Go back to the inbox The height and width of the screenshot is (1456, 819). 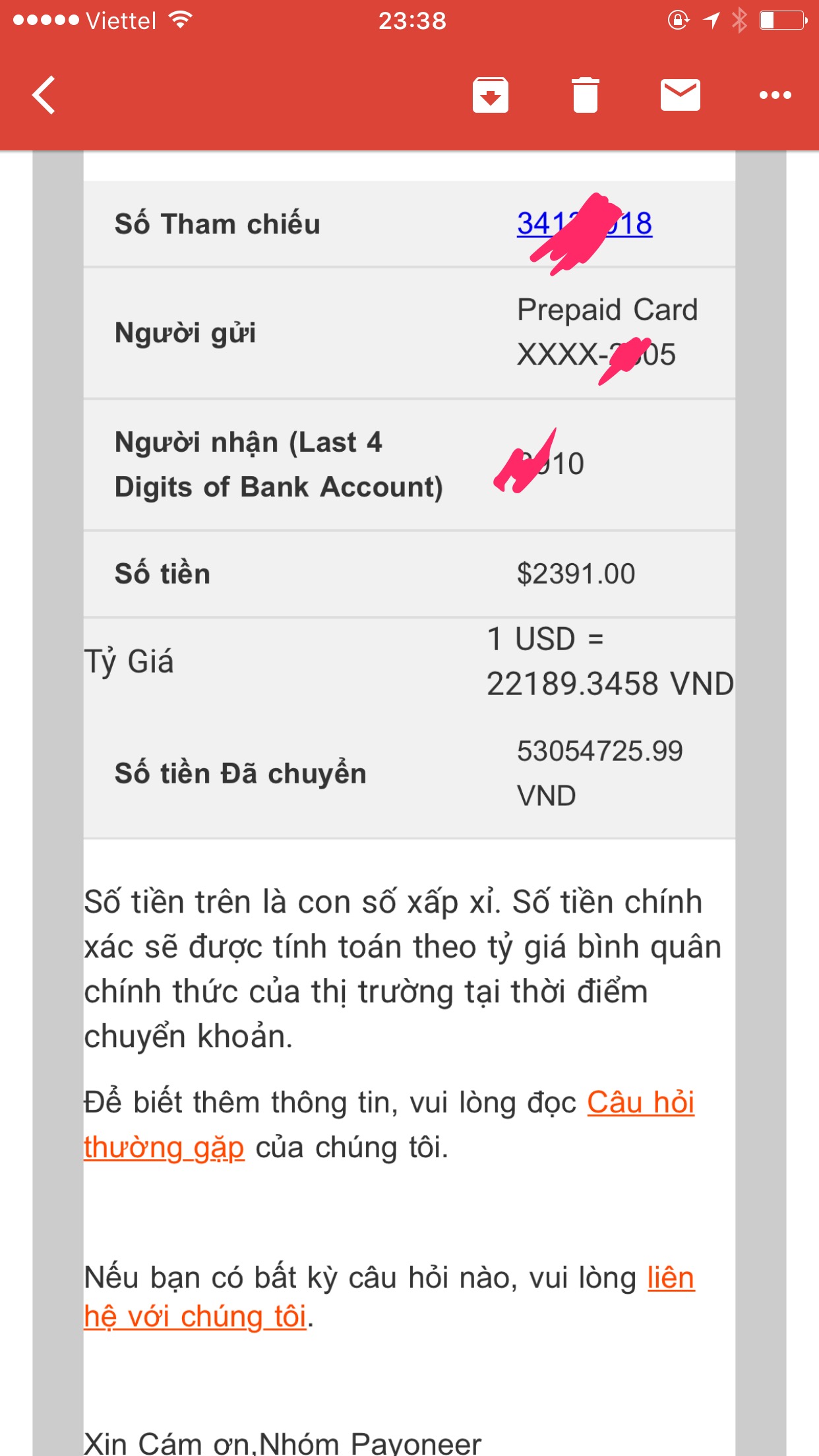point(44,96)
